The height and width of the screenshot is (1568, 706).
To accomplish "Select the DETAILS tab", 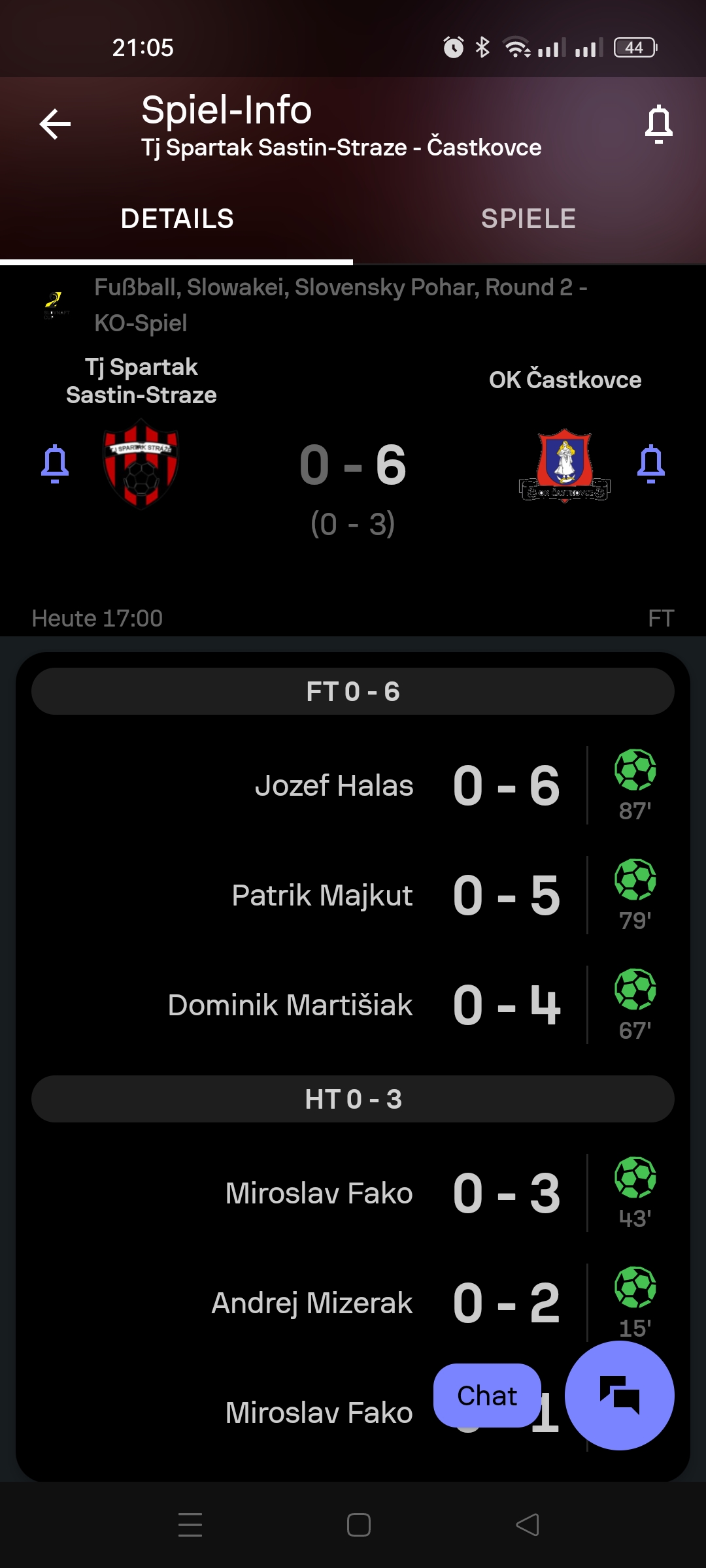I will pos(176,219).
